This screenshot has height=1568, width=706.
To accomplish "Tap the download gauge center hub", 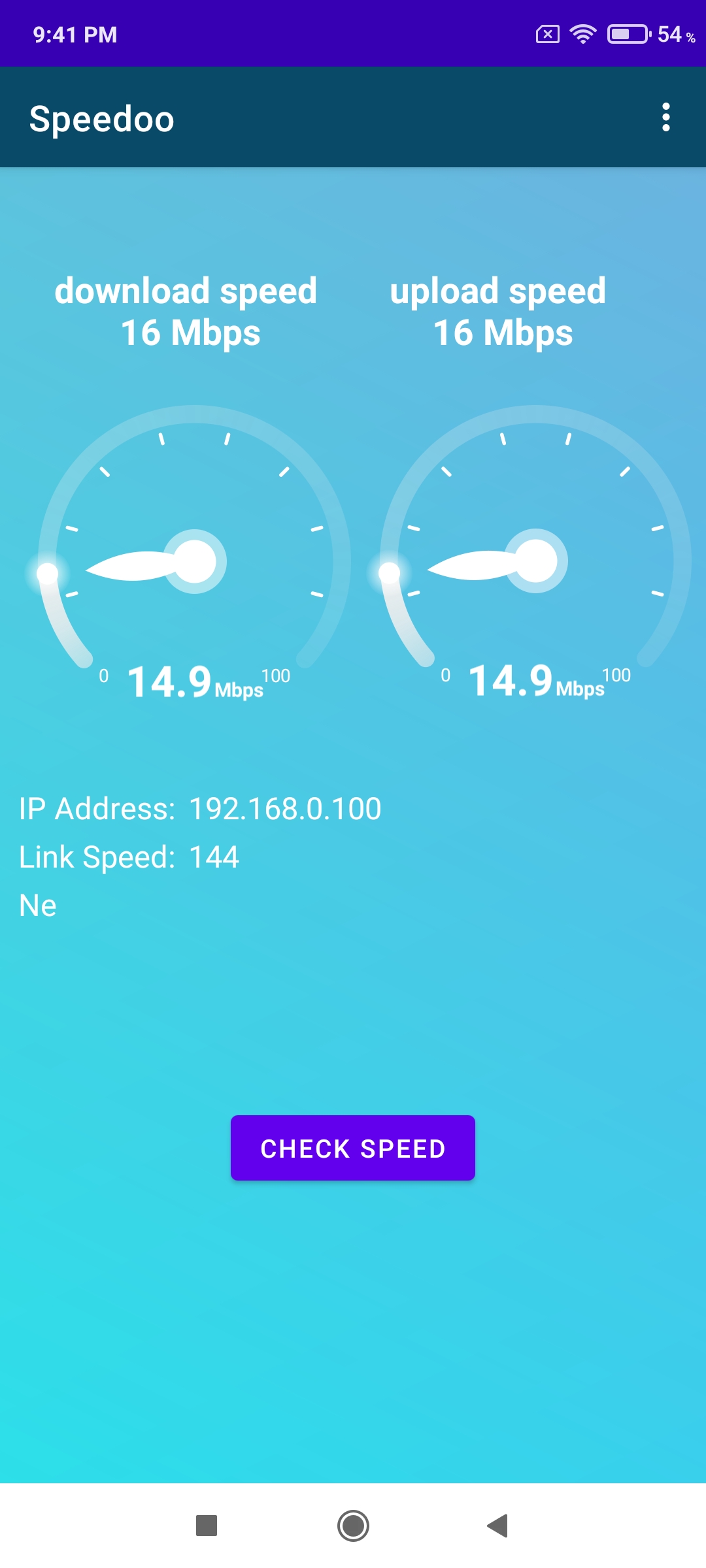I will tap(194, 561).
